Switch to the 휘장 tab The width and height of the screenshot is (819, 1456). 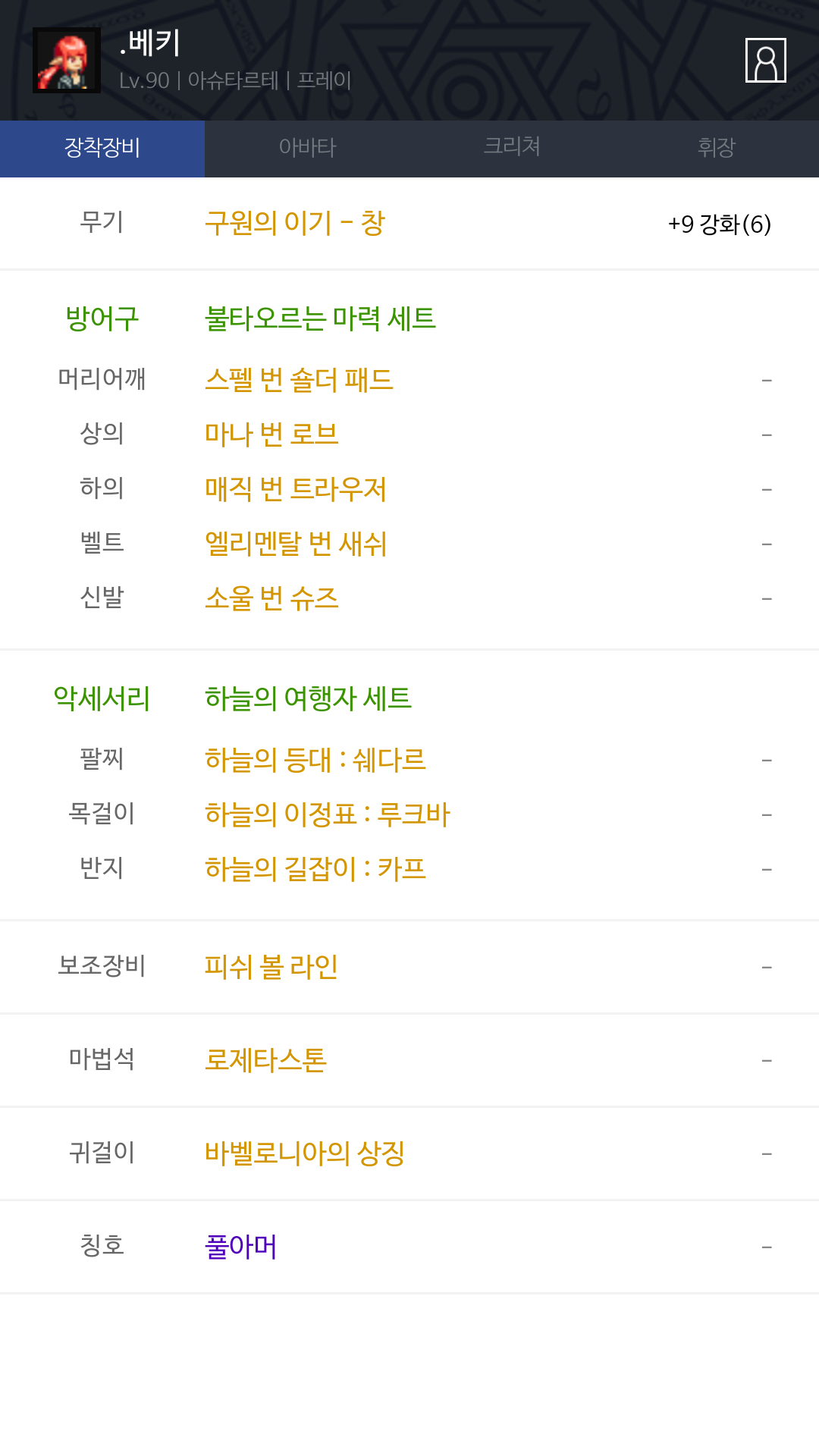(716, 148)
